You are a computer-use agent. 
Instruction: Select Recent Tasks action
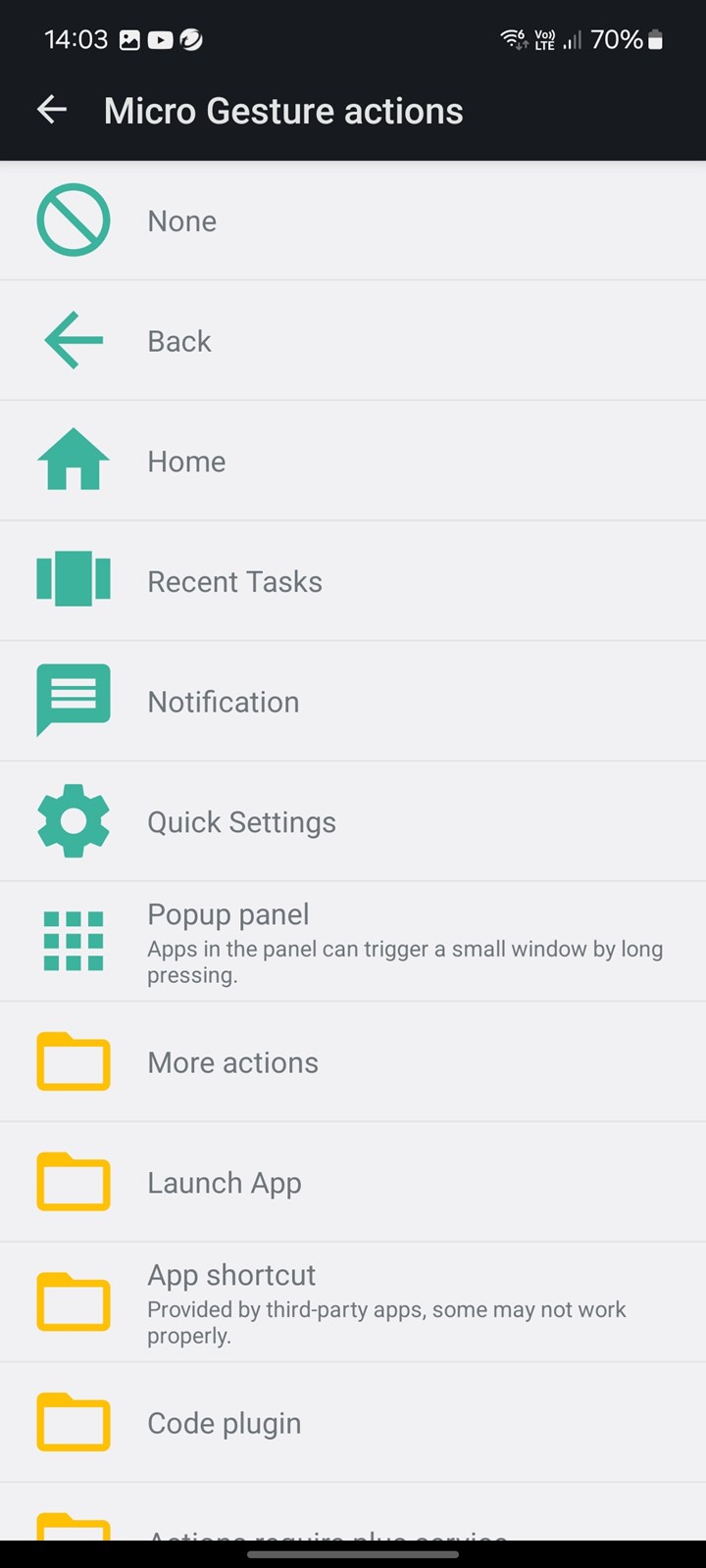[353, 581]
